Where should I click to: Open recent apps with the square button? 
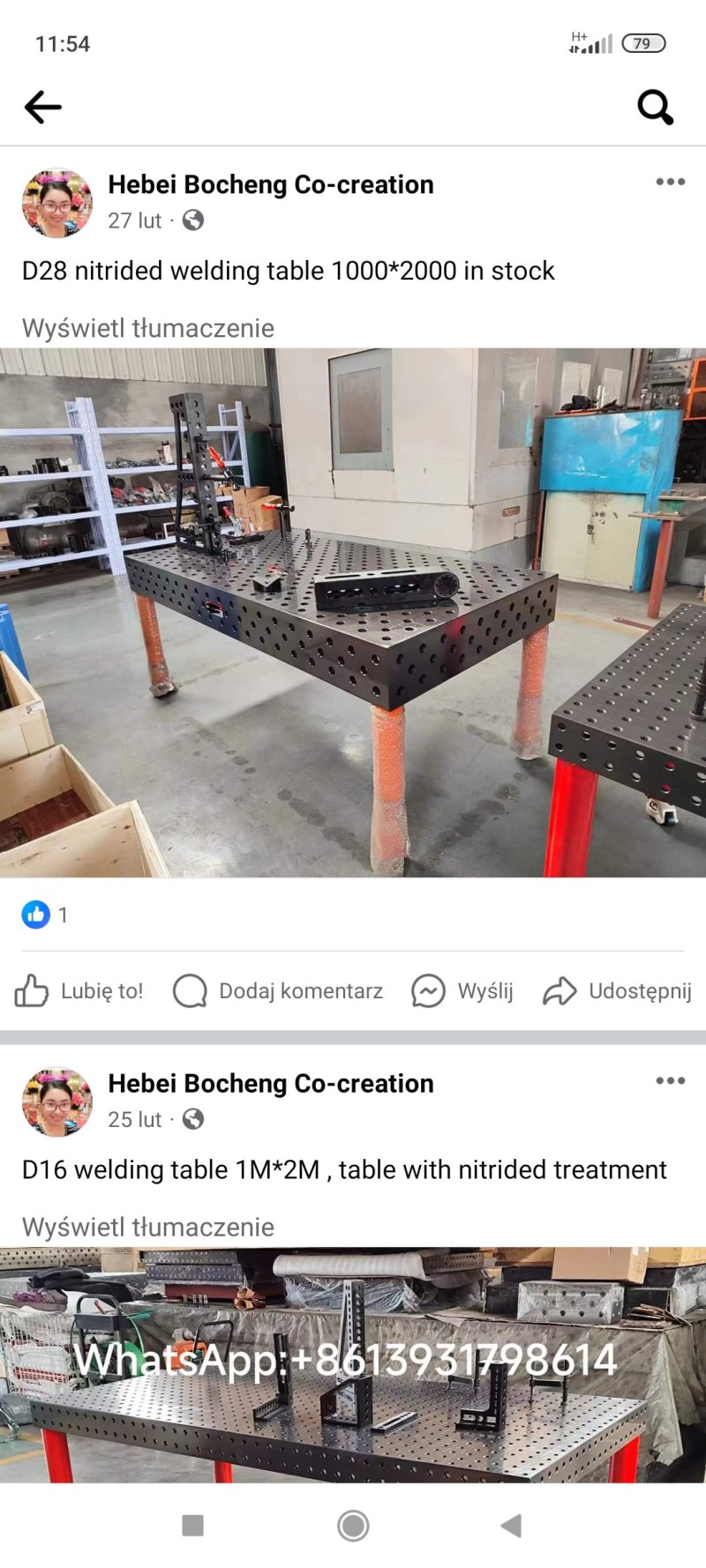tap(192, 1526)
